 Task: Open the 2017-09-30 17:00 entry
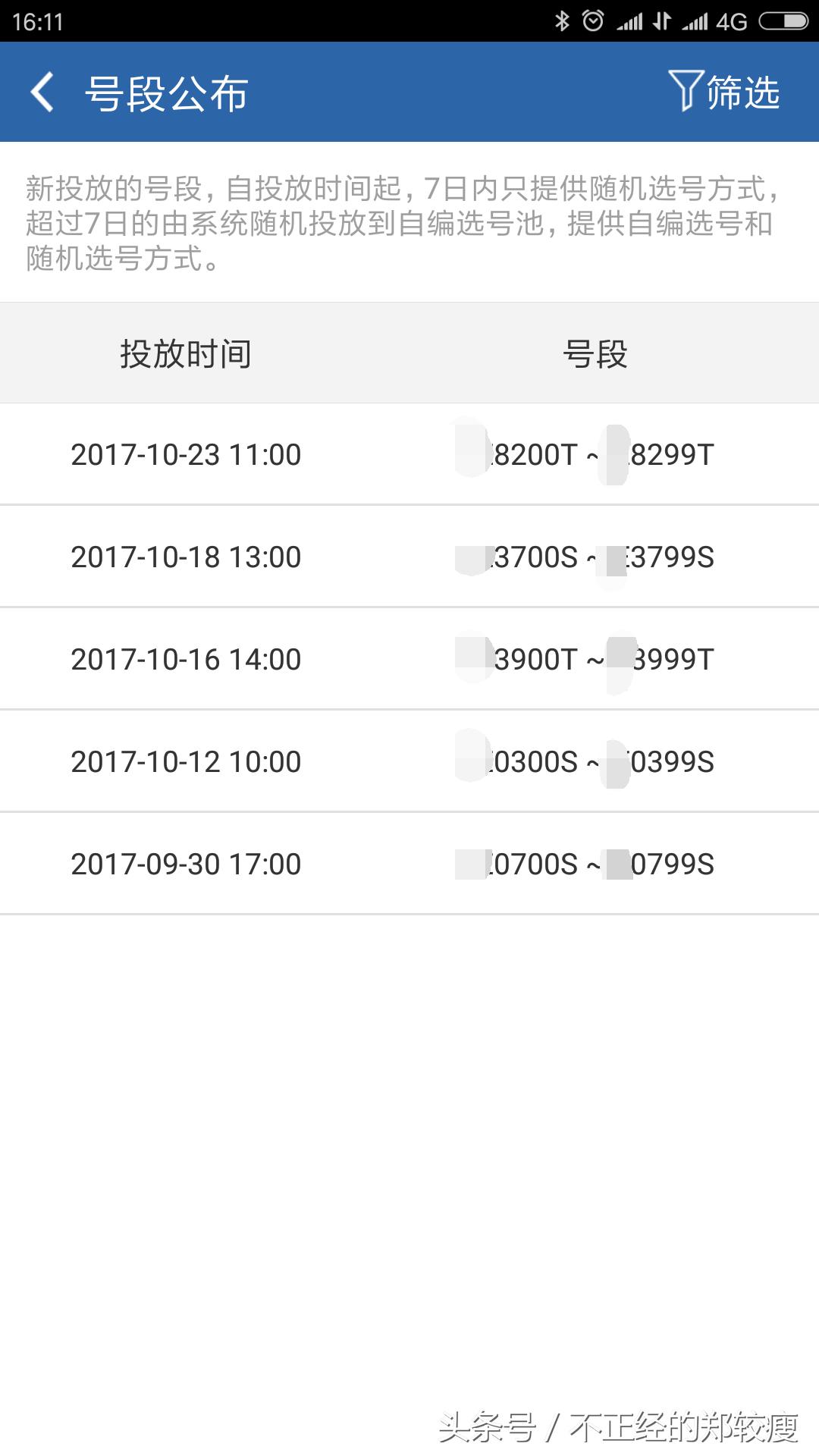[409, 863]
